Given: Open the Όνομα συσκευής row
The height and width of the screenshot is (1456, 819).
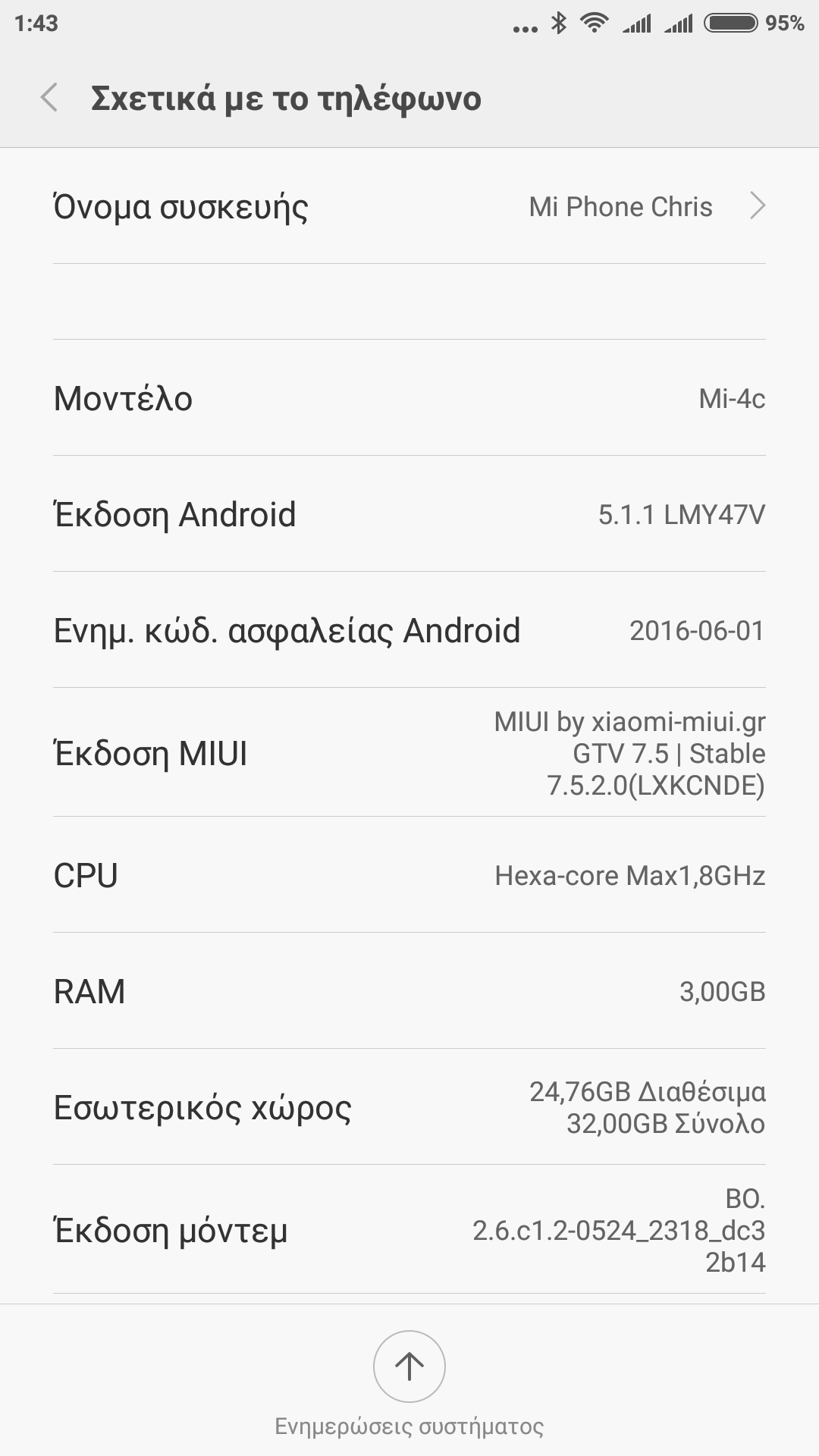Looking at the screenshot, I should click(x=409, y=206).
